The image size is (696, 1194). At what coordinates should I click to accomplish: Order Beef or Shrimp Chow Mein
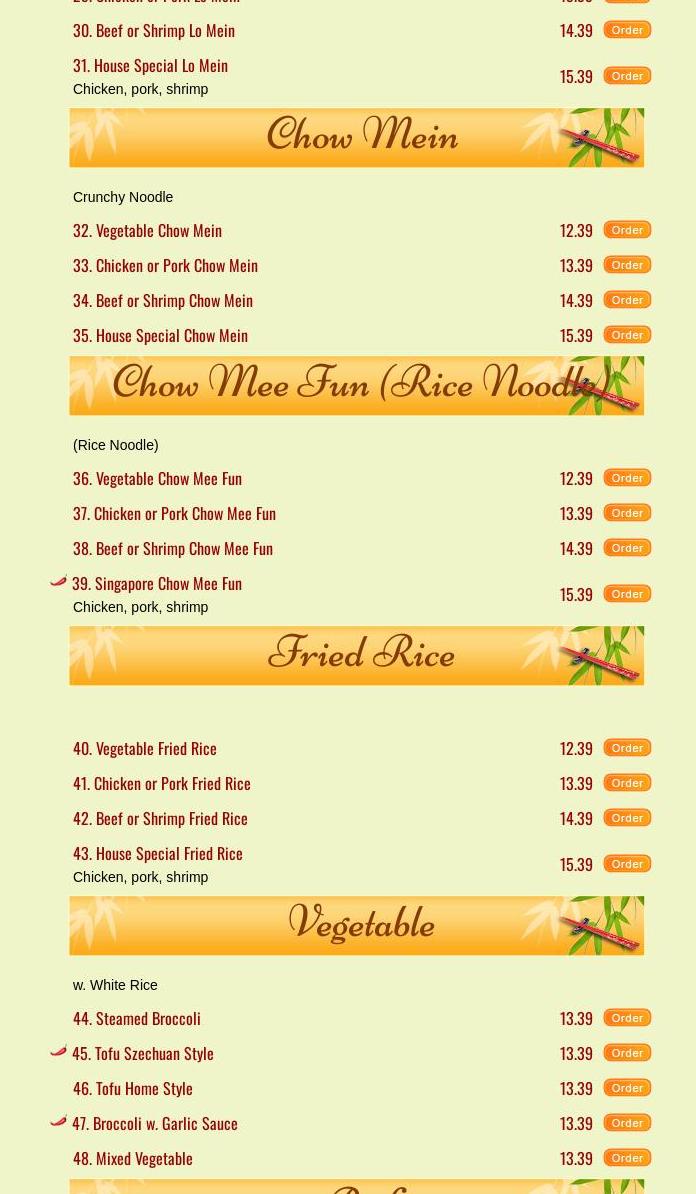pos(627,300)
